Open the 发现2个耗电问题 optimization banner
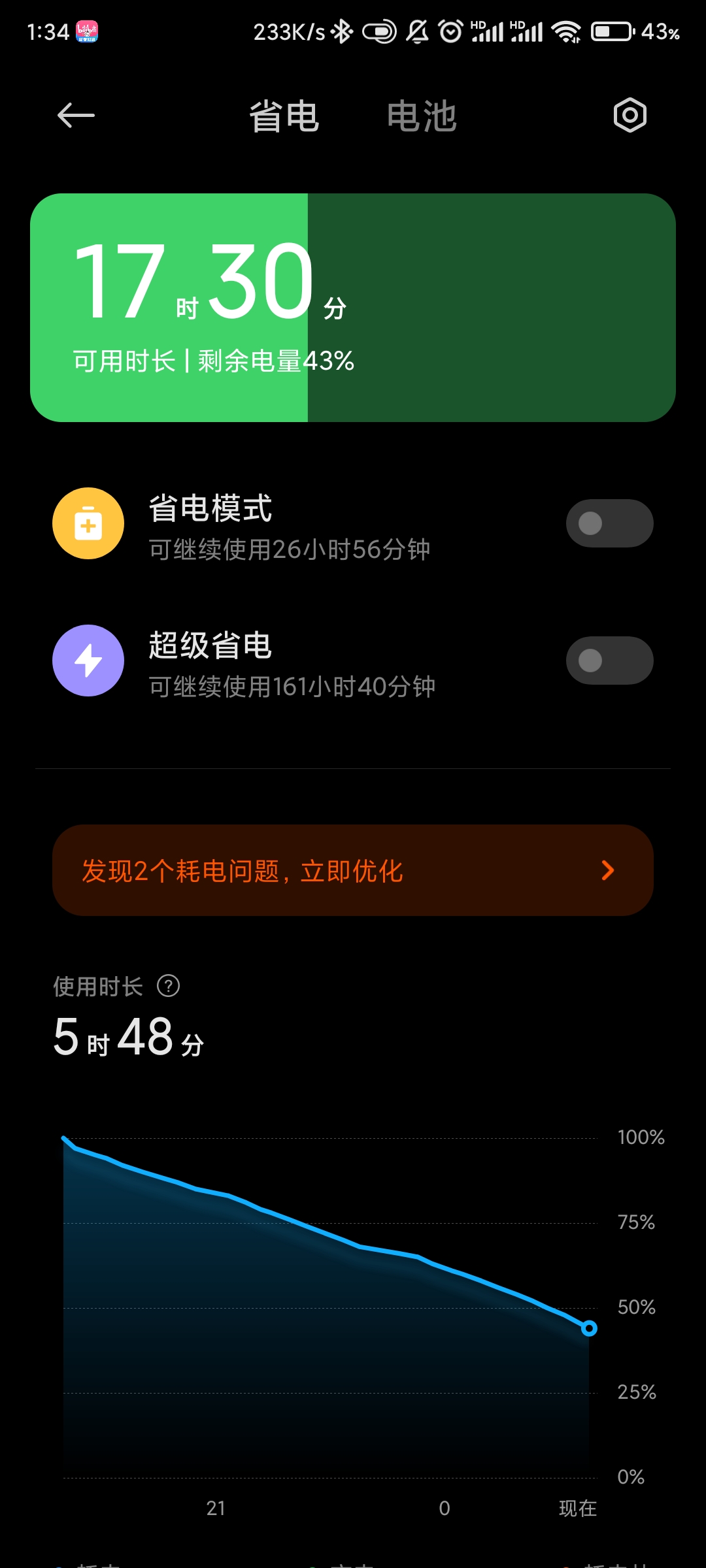The image size is (706, 1568). tap(353, 870)
